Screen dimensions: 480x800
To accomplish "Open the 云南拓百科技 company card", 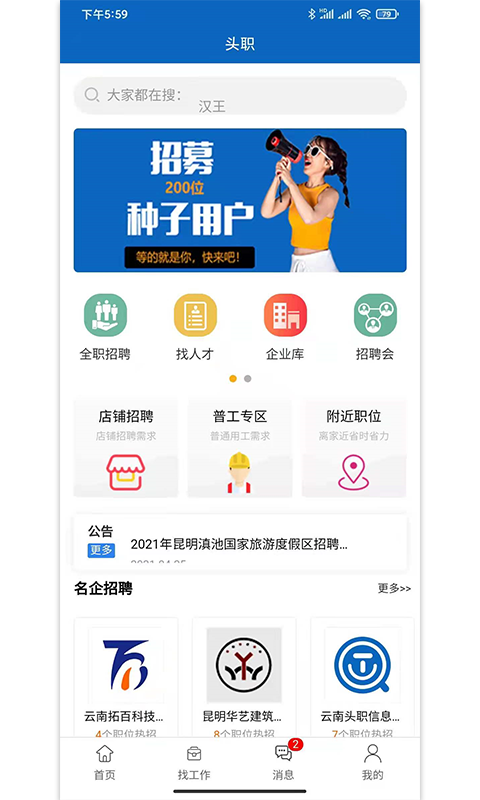I will coord(126,677).
